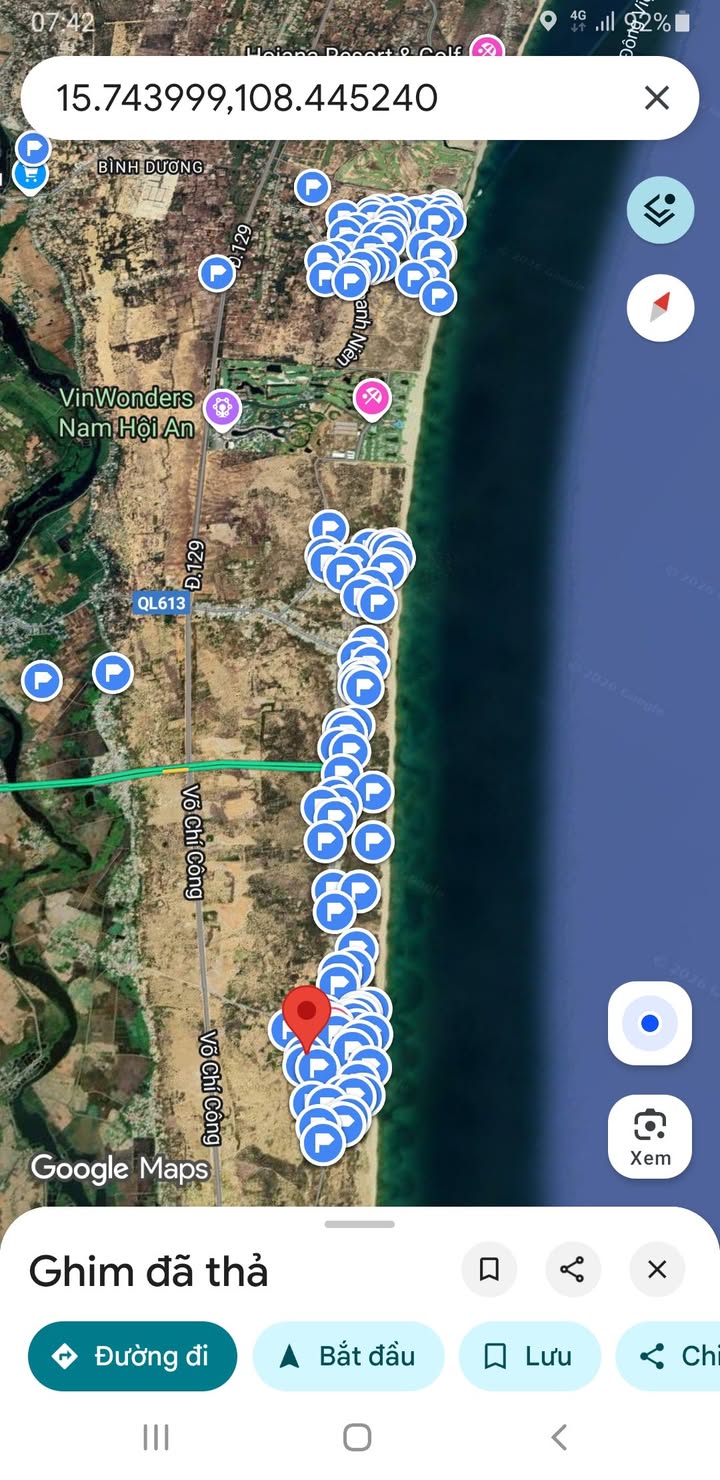This screenshot has height=1480, width=720.
Task: Open the map layers selector
Action: [x=660, y=210]
